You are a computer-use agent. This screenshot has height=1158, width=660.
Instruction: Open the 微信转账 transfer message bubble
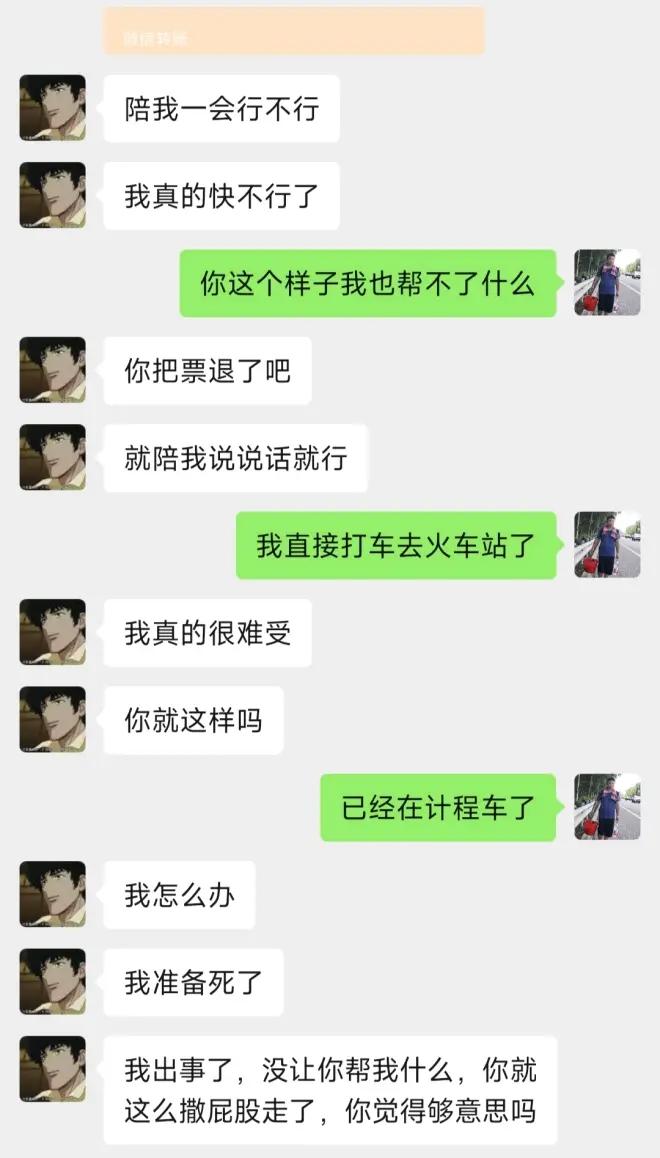pos(294,31)
